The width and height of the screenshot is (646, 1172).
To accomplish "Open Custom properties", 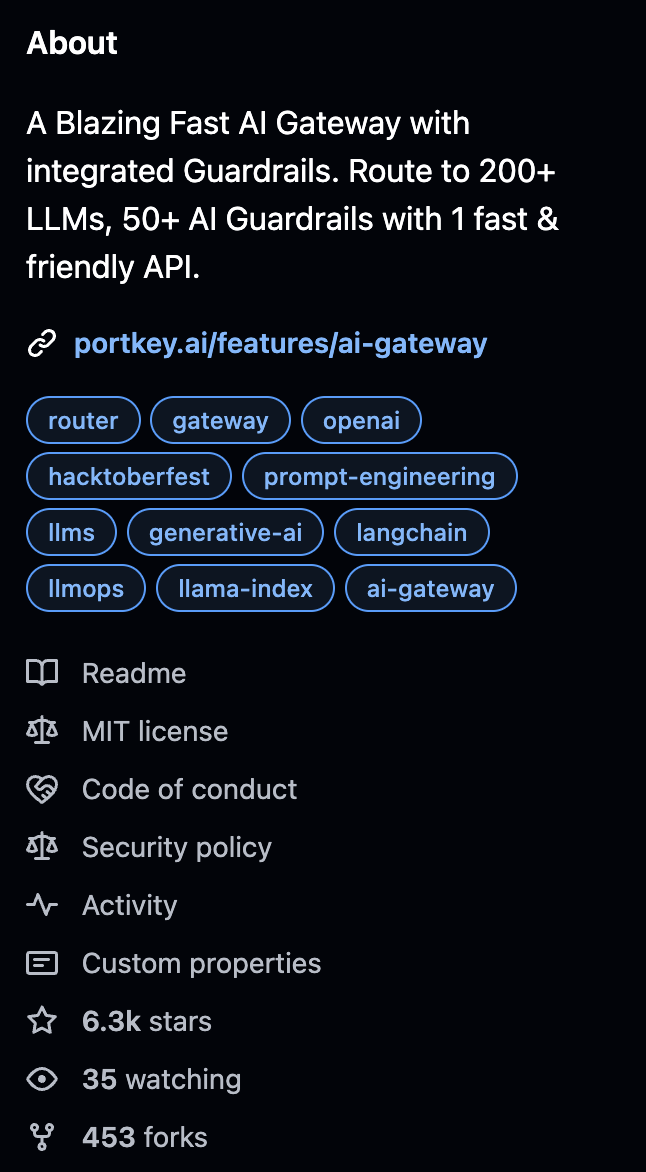I will (201, 964).
